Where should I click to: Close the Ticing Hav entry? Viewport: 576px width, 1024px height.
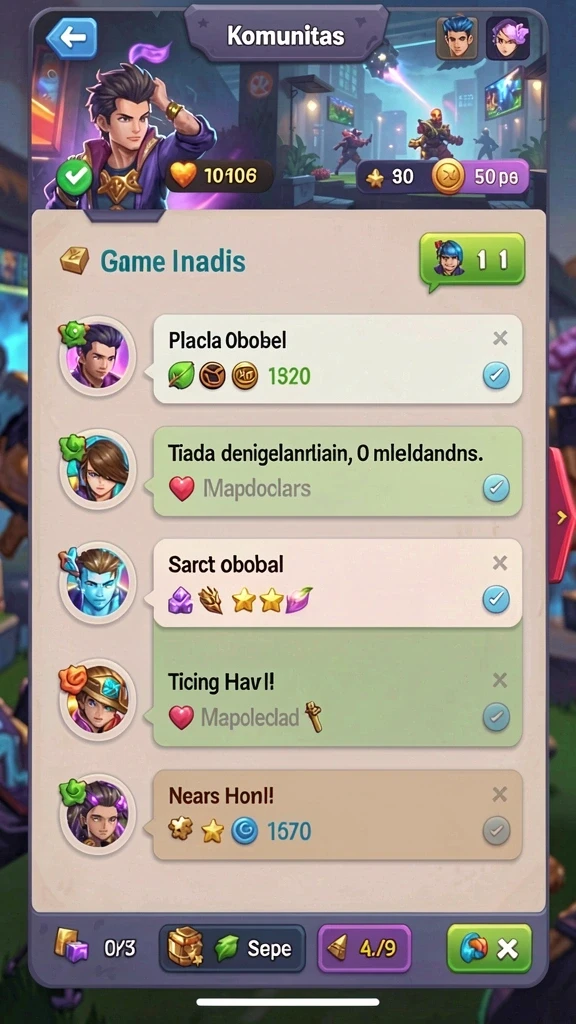click(500, 680)
